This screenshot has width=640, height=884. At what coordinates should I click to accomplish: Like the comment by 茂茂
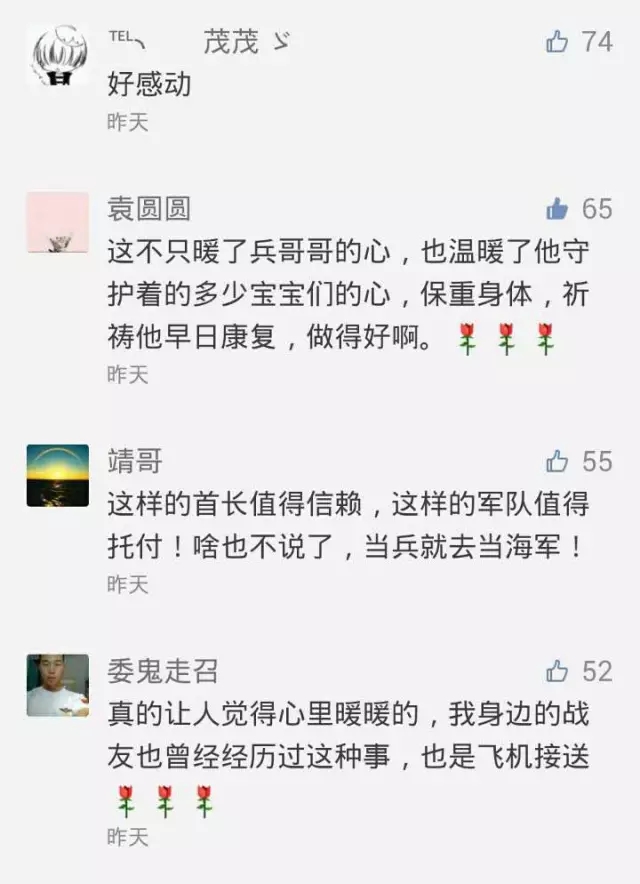[x=557, y=42]
